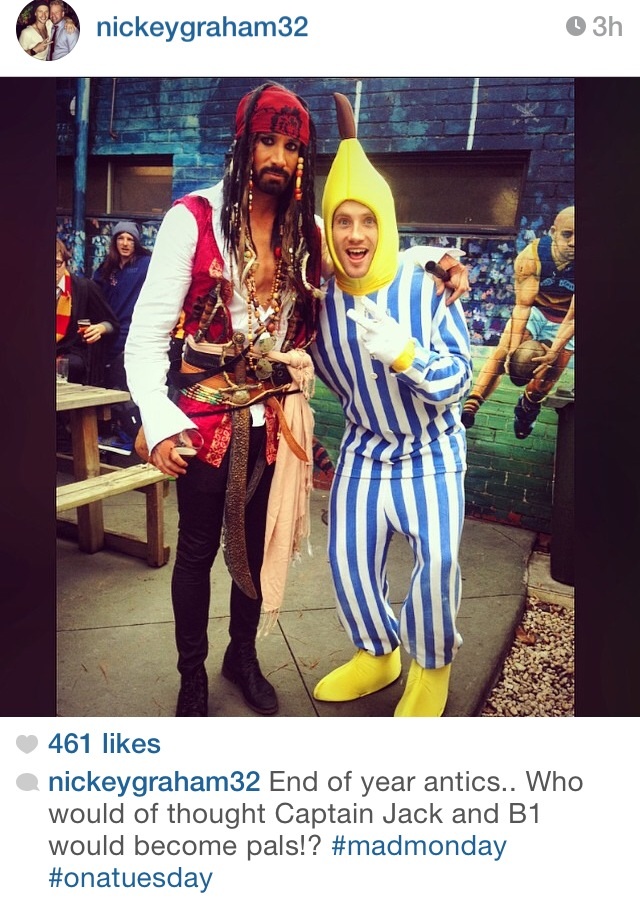This screenshot has height=905, width=640.
Task: Open the #onatuesday hashtag
Action: [x=130, y=879]
